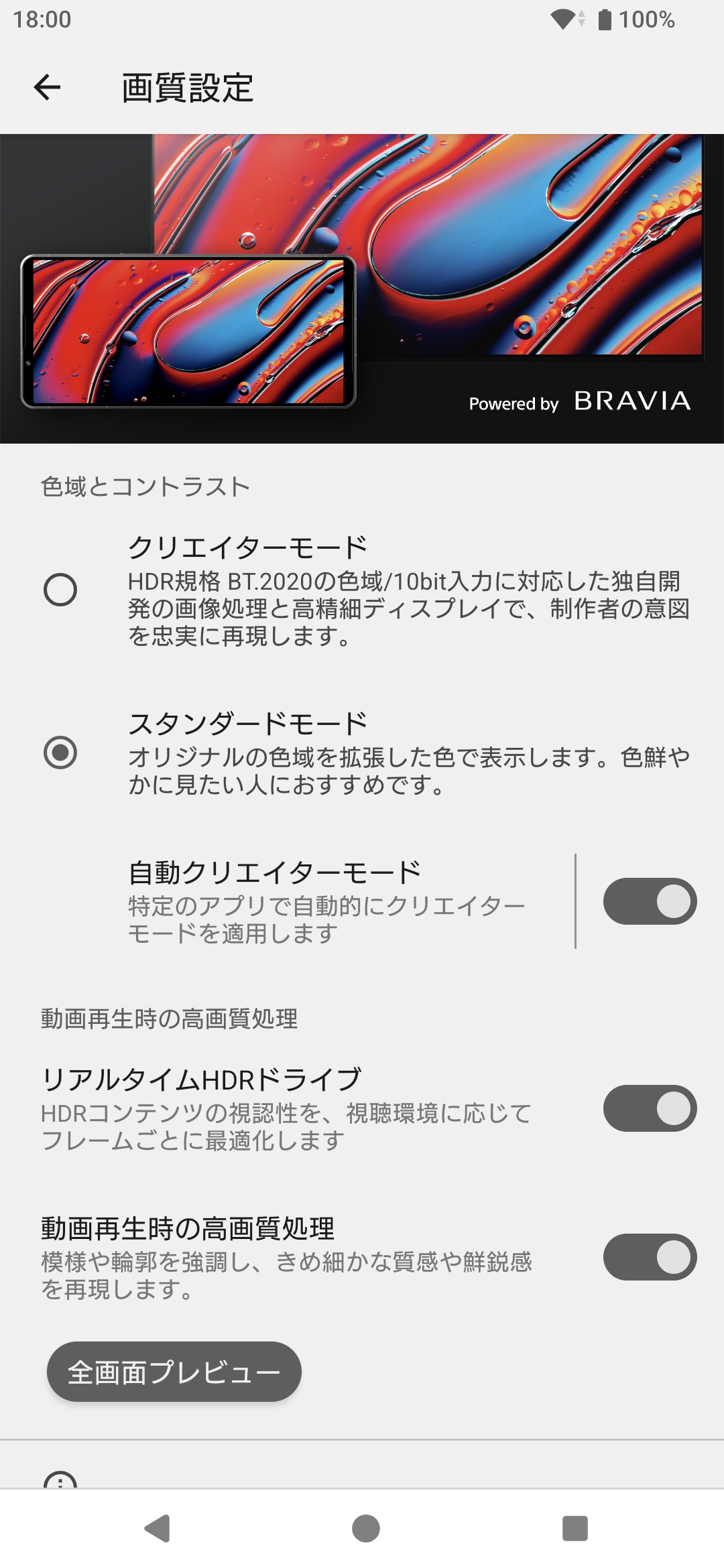The height and width of the screenshot is (1568, 724).
Task: Toggle リアルタイムHDRドライブ switch
Action: coord(649,1108)
